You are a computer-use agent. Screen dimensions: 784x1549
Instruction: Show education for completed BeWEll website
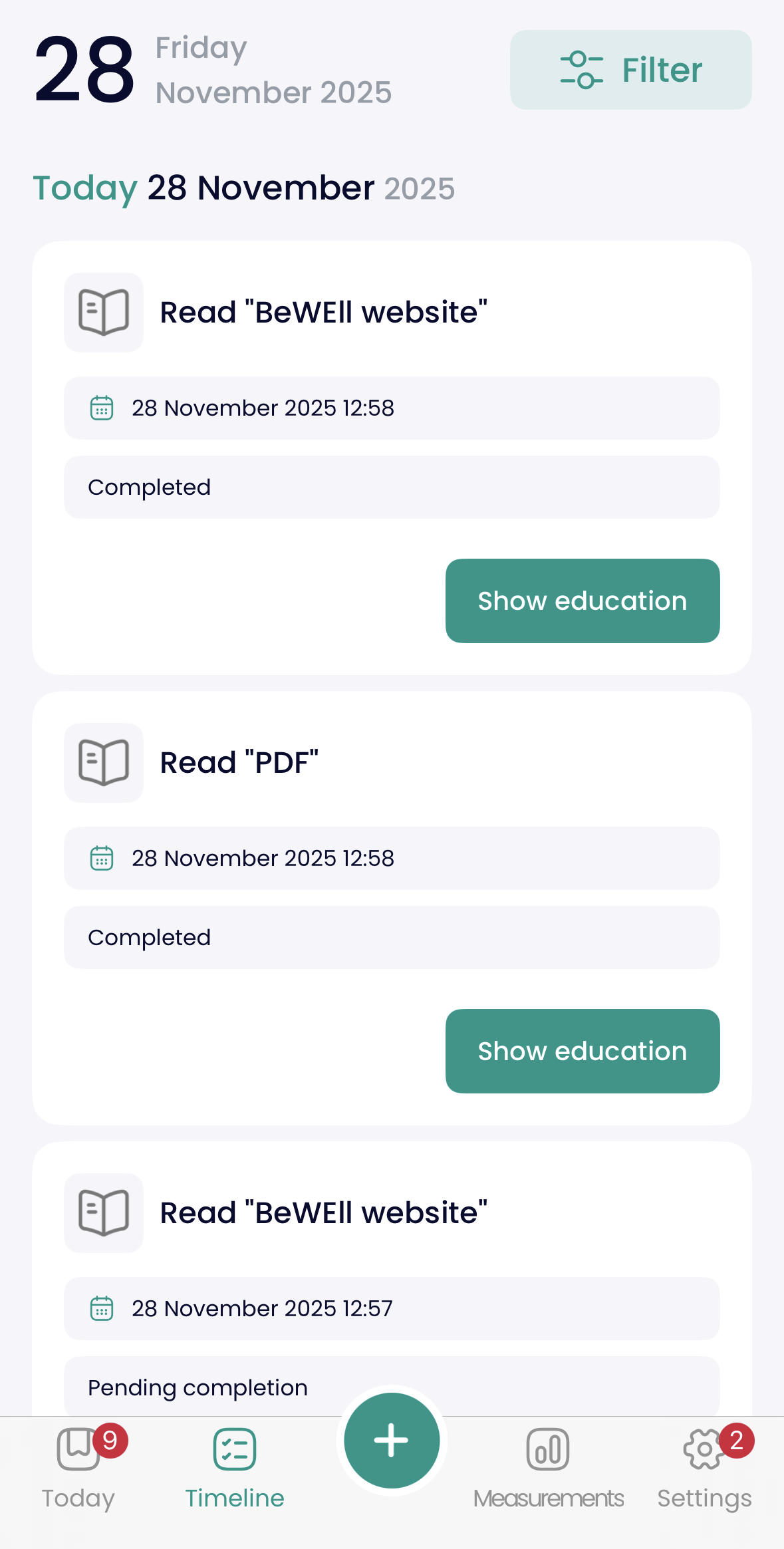coord(582,601)
